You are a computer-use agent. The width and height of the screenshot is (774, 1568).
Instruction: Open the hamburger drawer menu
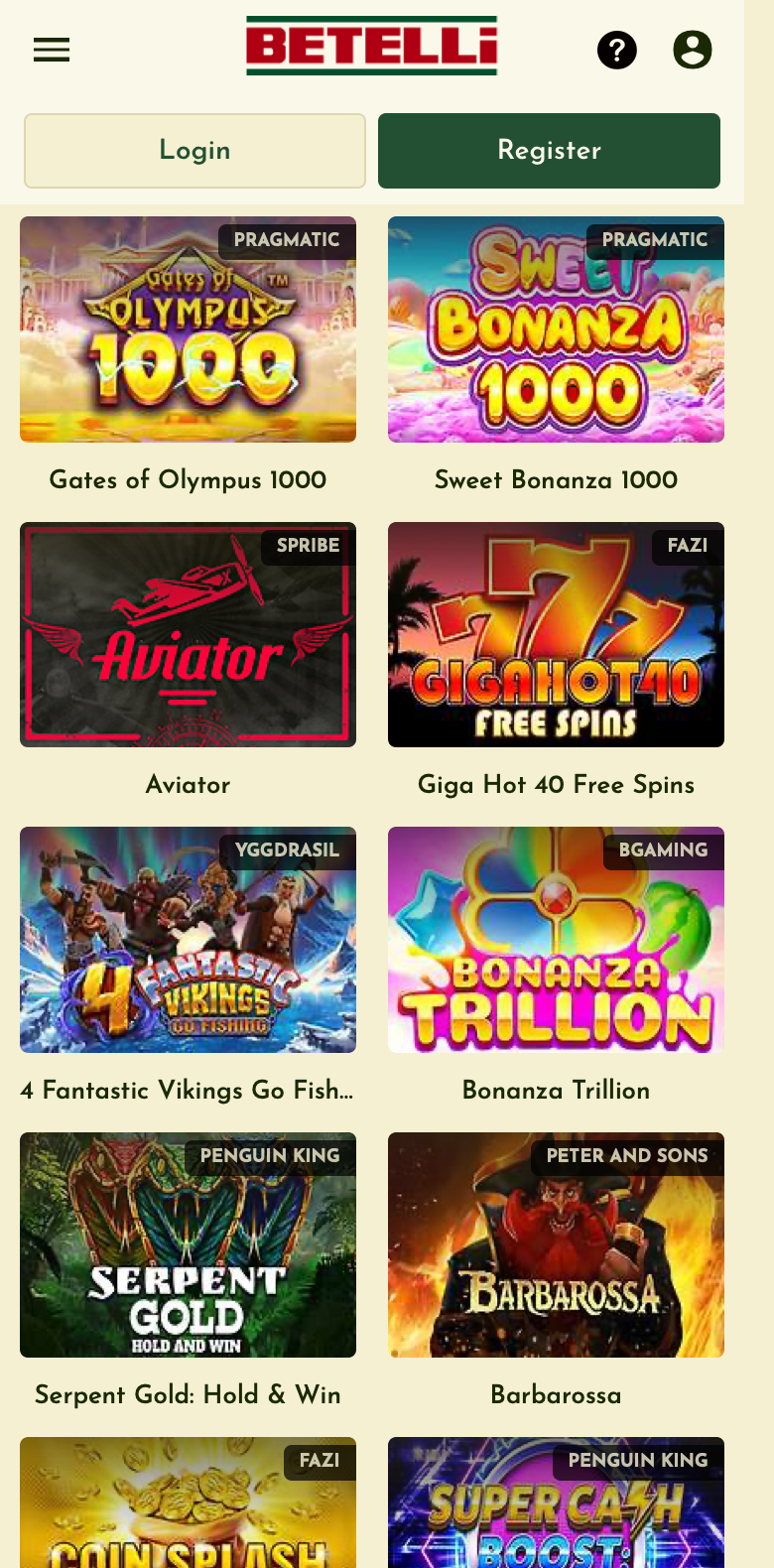coord(52,50)
